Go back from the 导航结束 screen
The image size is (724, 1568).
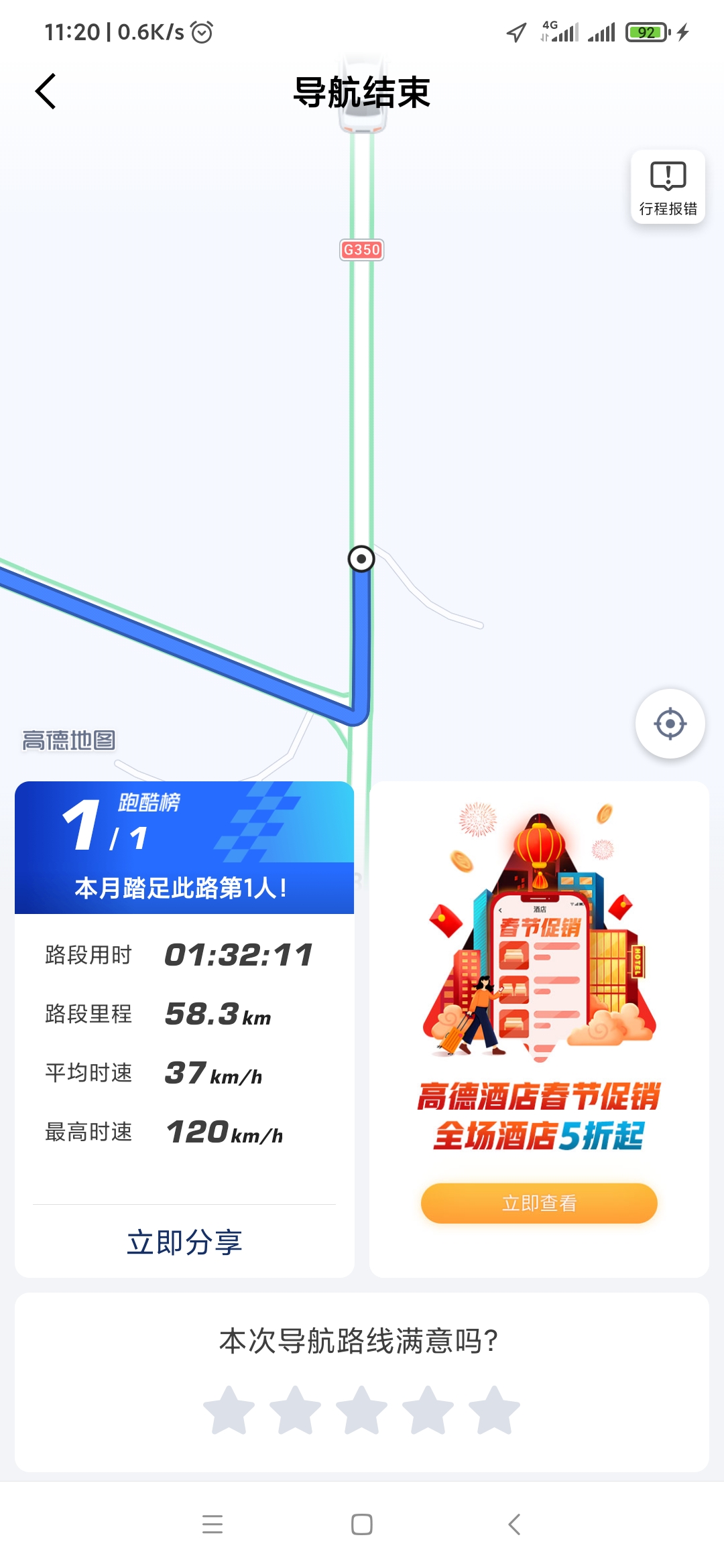[46, 92]
